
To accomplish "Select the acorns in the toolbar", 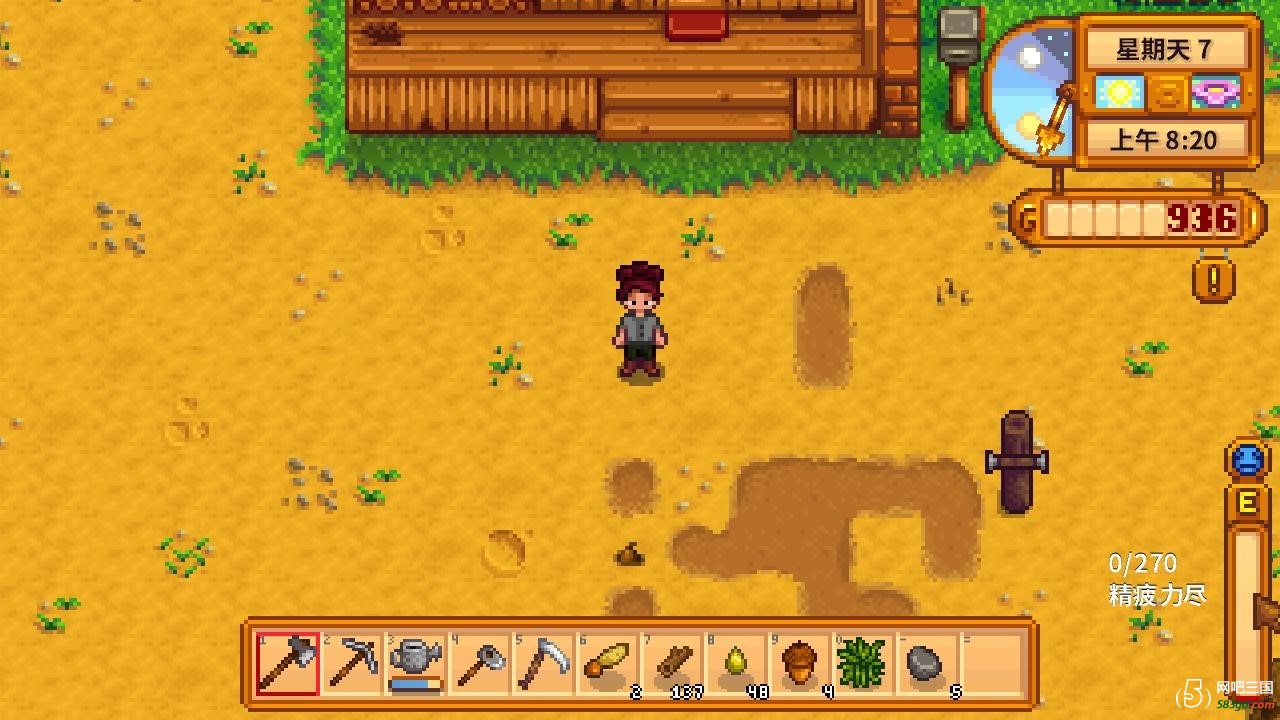I will coord(800,663).
